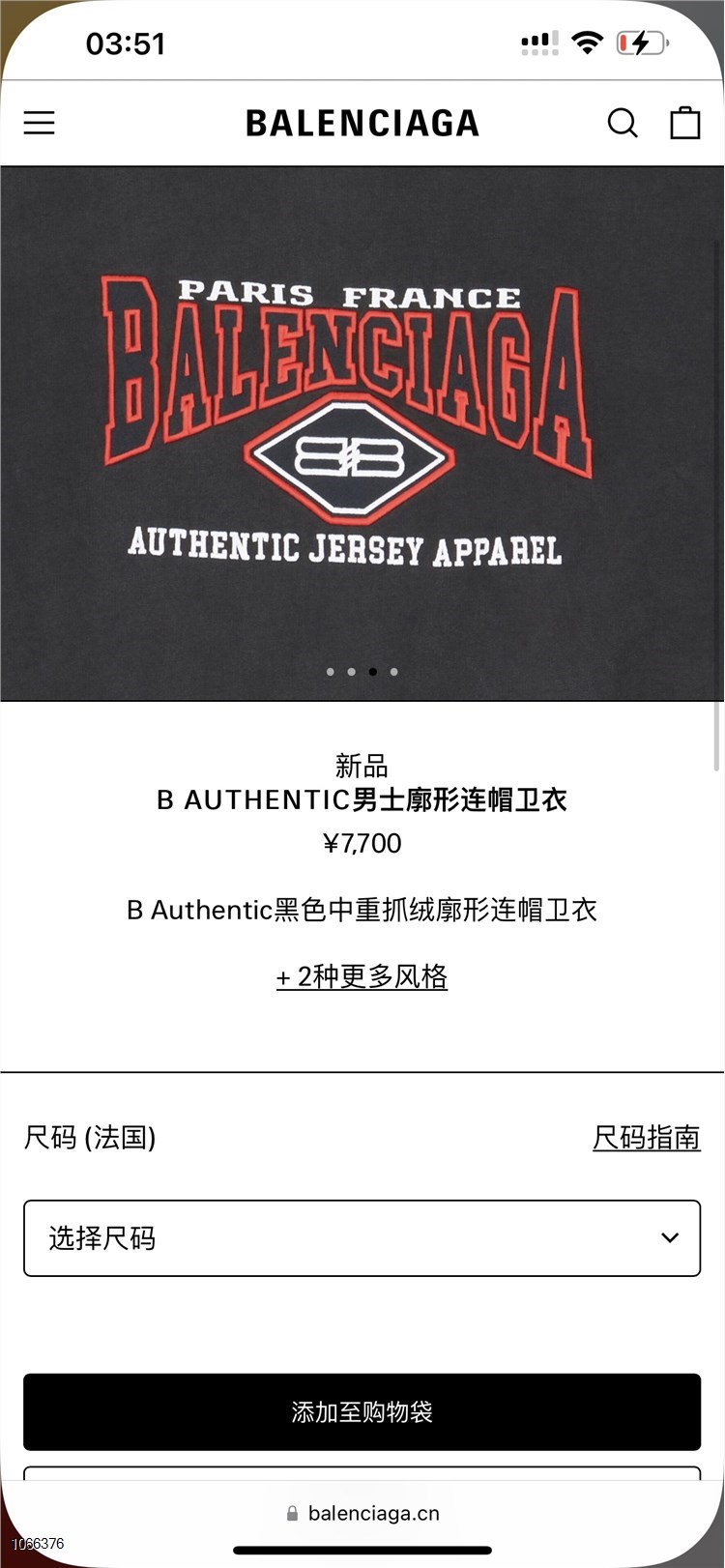Open the + 2种更多风格 link
The width and height of the screenshot is (725, 1568).
362,976
